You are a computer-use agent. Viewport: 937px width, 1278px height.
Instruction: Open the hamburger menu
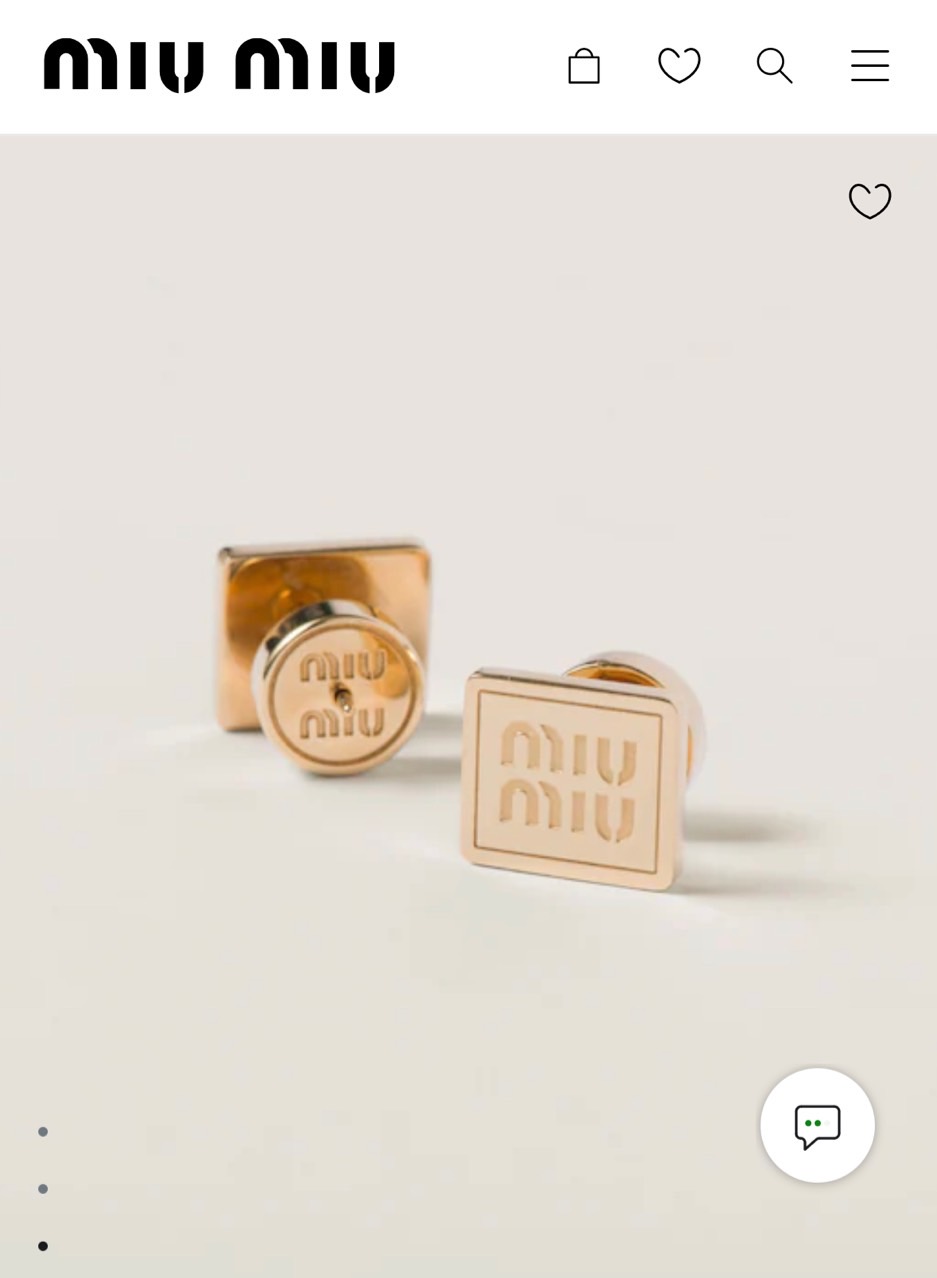[x=869, y=66]
